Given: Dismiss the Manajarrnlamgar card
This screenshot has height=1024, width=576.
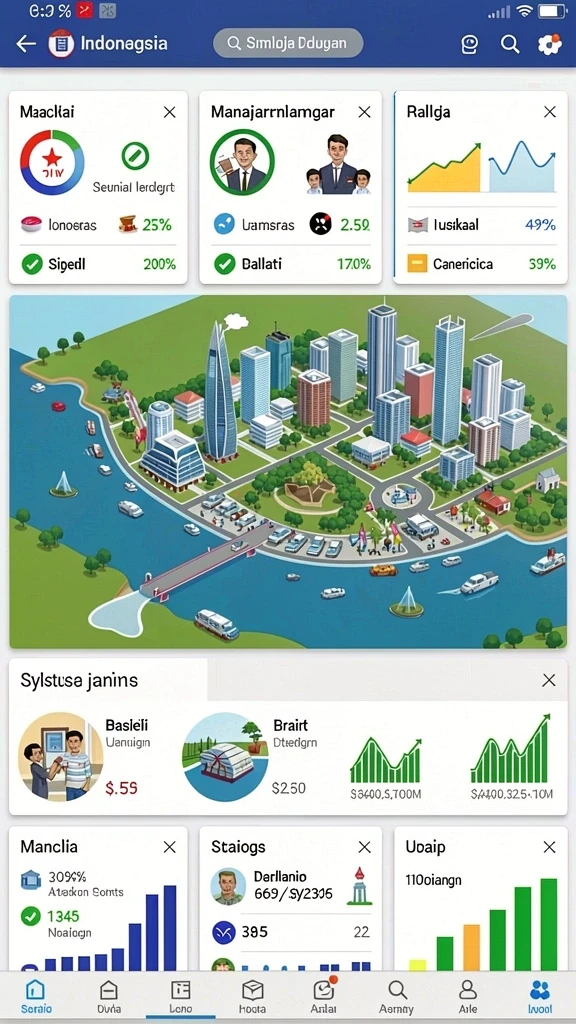Looking at the screenshot, I should pyautogui.click(x=364, y=112).
